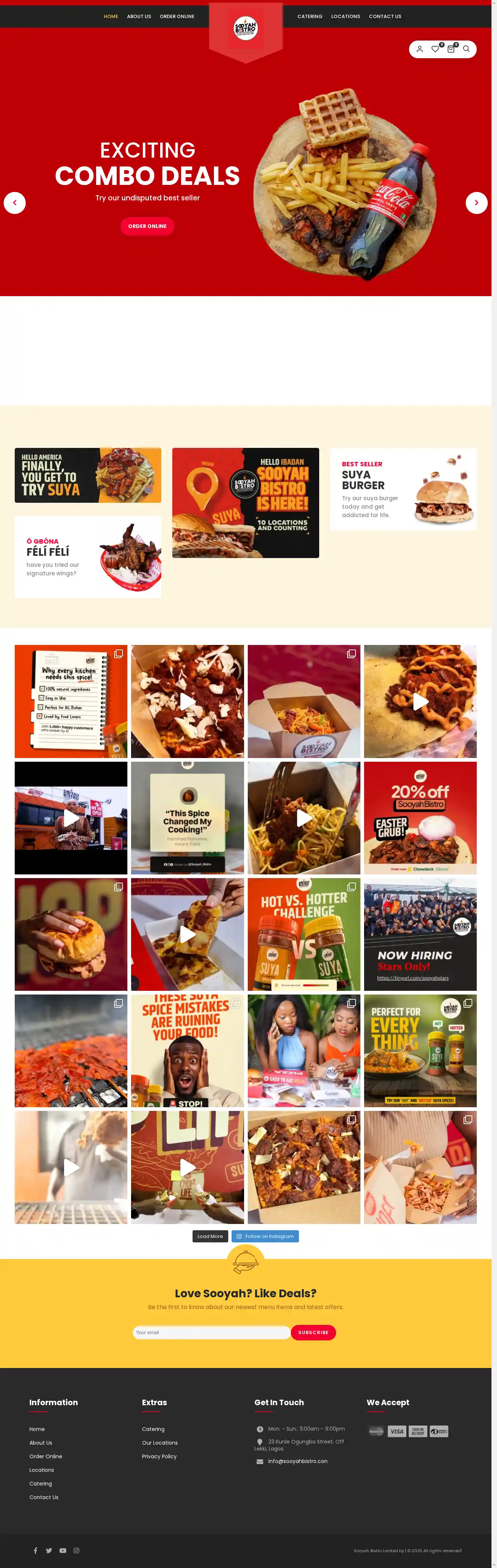Open the search magnifier icon

(466, 49)
